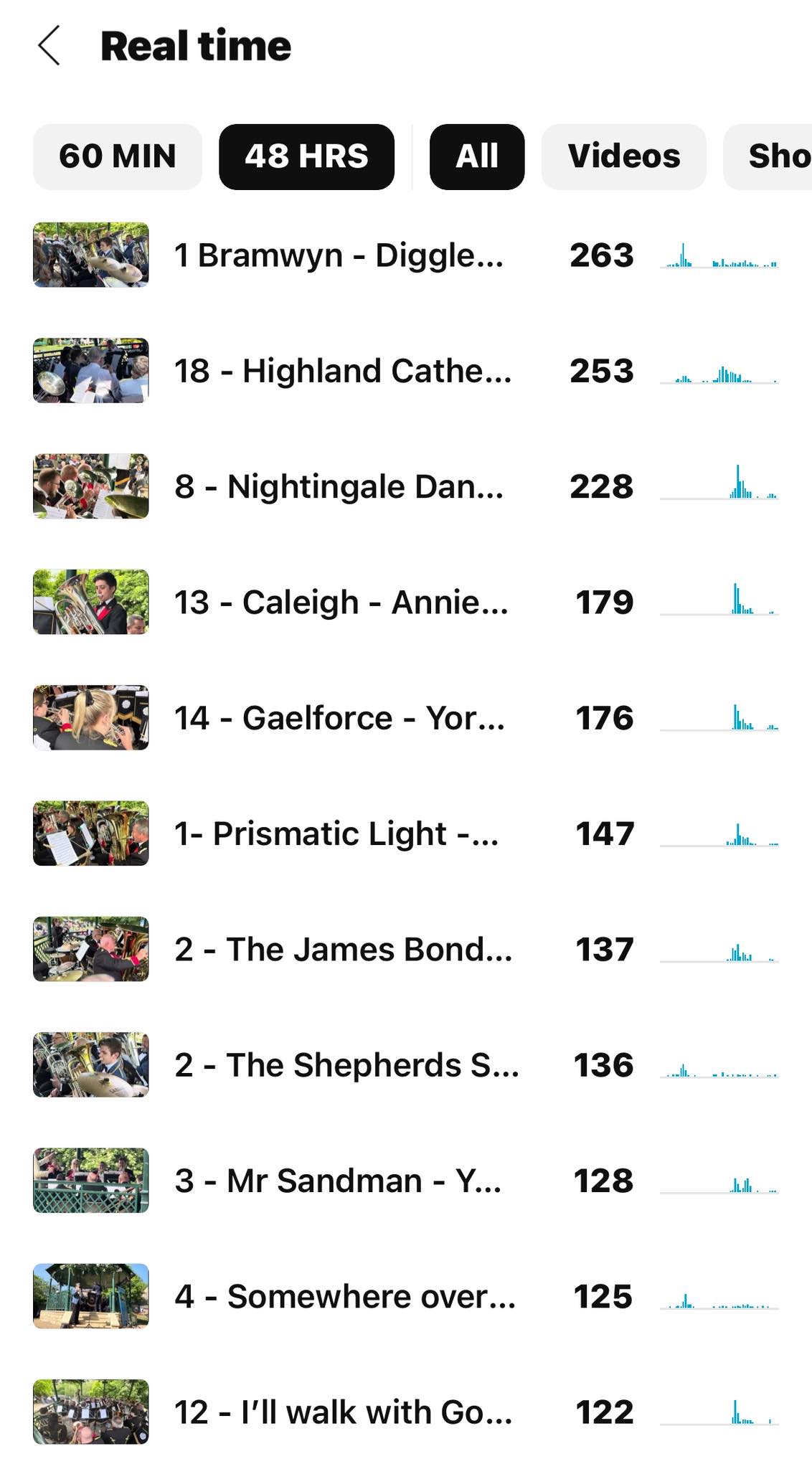Open the 1- Prismatic Light entry
Screen dimensions: 812x1469
point(406,833)
